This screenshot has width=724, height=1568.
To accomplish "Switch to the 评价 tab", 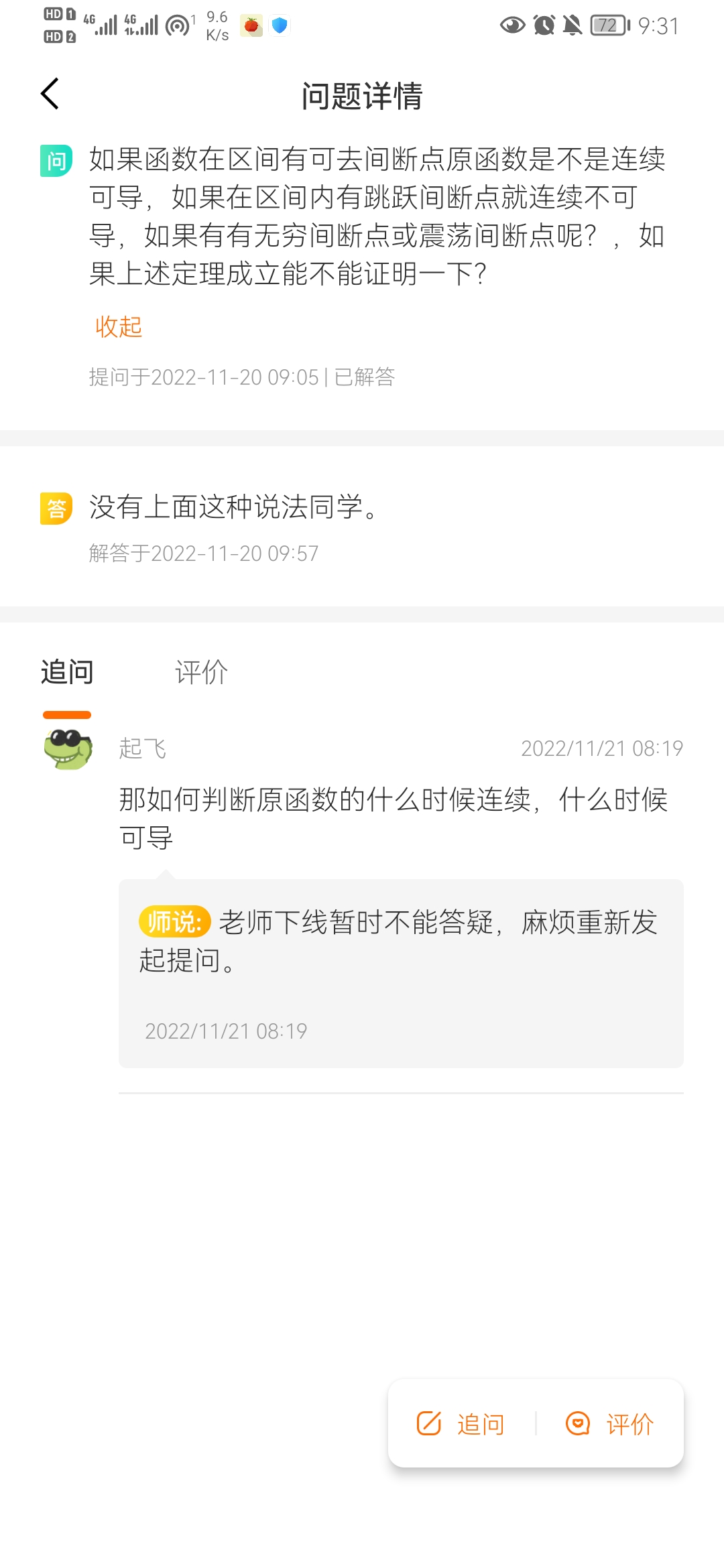I will pyautogui.click(x=201, y=672).
